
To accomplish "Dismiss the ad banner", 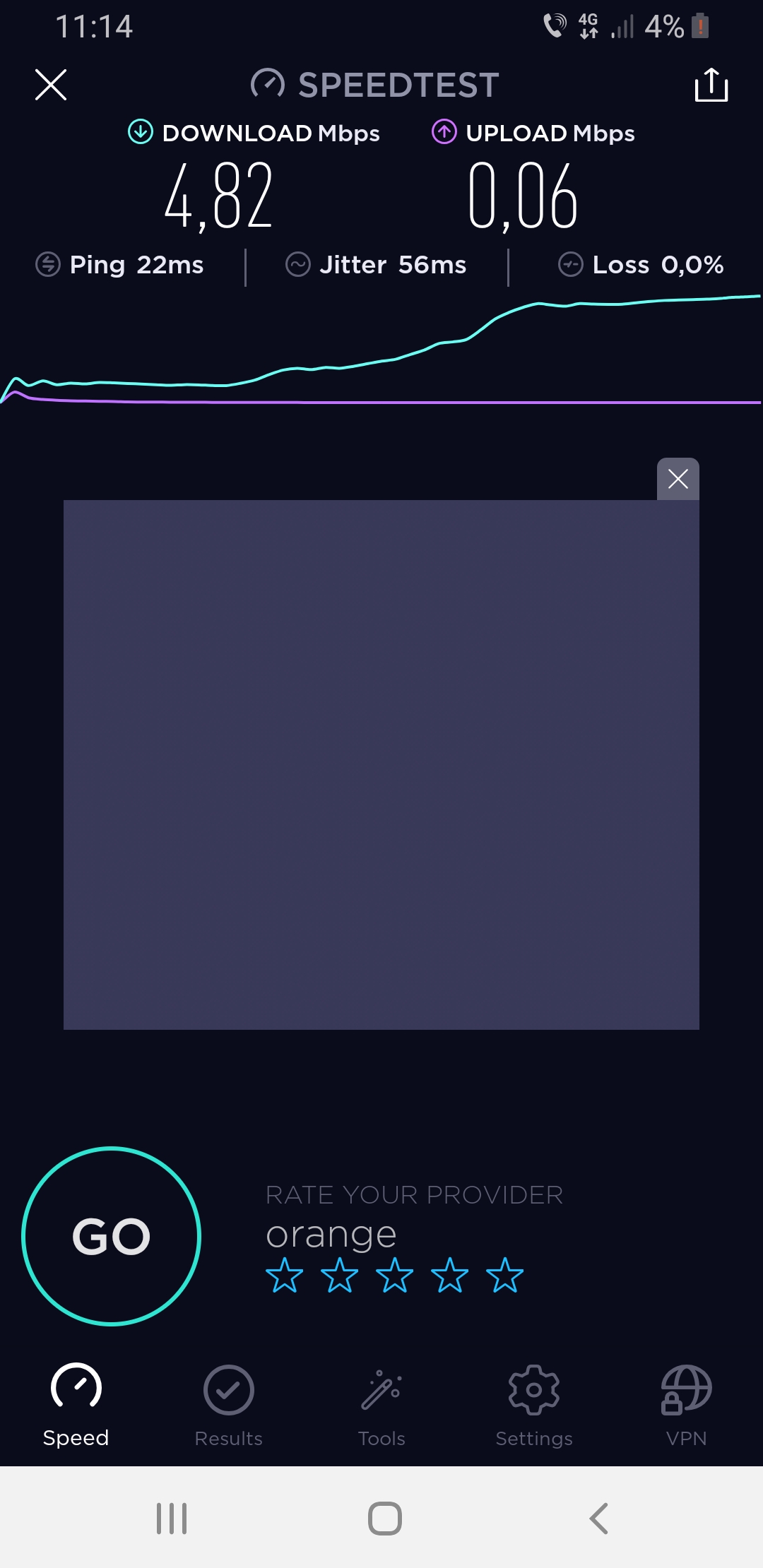I will [x=678, y=479].
